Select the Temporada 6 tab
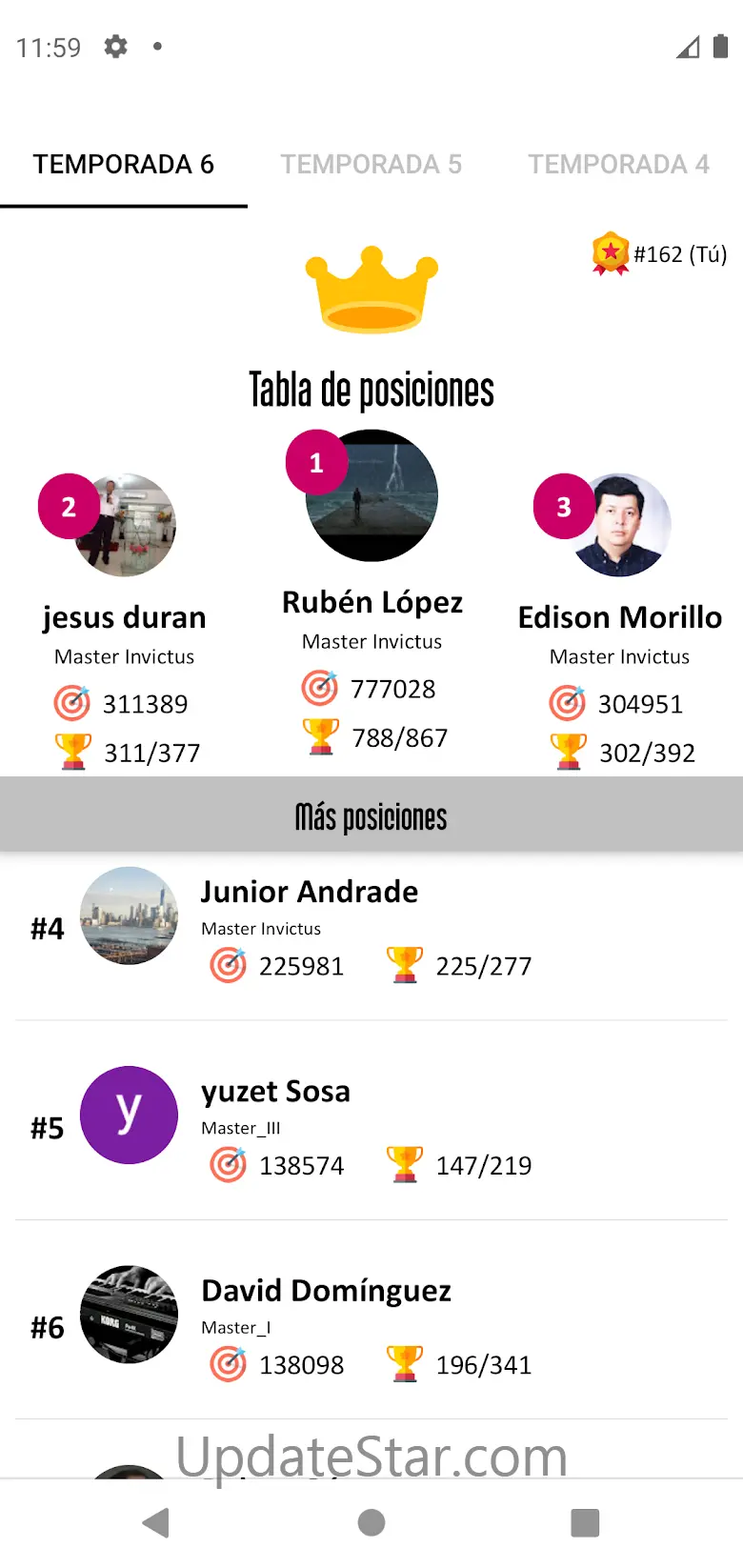The image size is (743, 1568). 124,164
